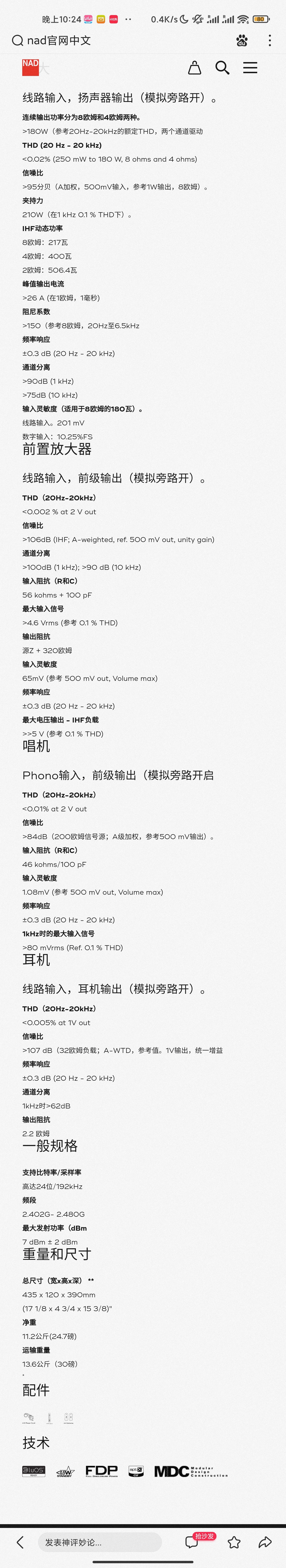Open the NAD hamburger menu
This screenshot has height=1568, width=286.
pyautogui.click(x=250, y=68)
